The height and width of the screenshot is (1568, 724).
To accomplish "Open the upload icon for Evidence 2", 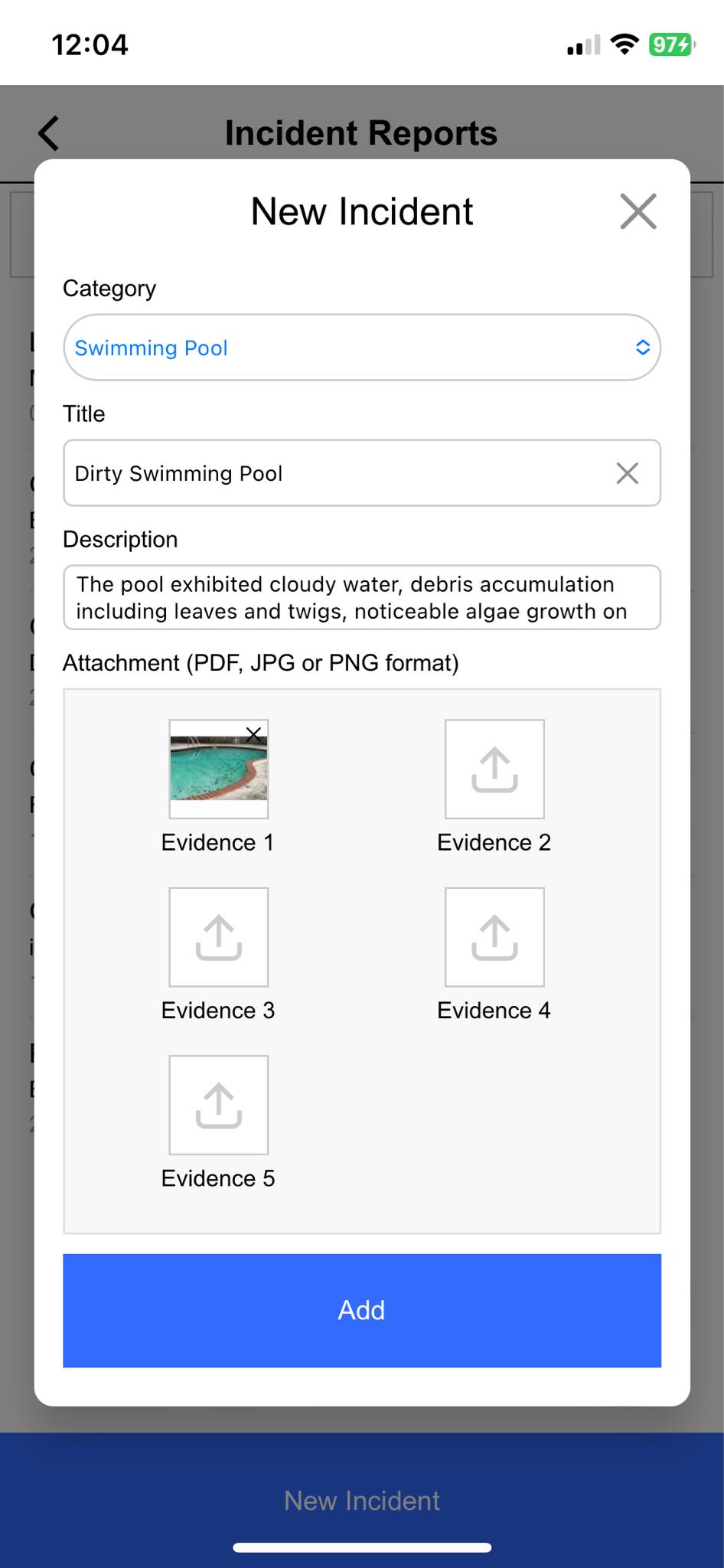I will point(494,769).
